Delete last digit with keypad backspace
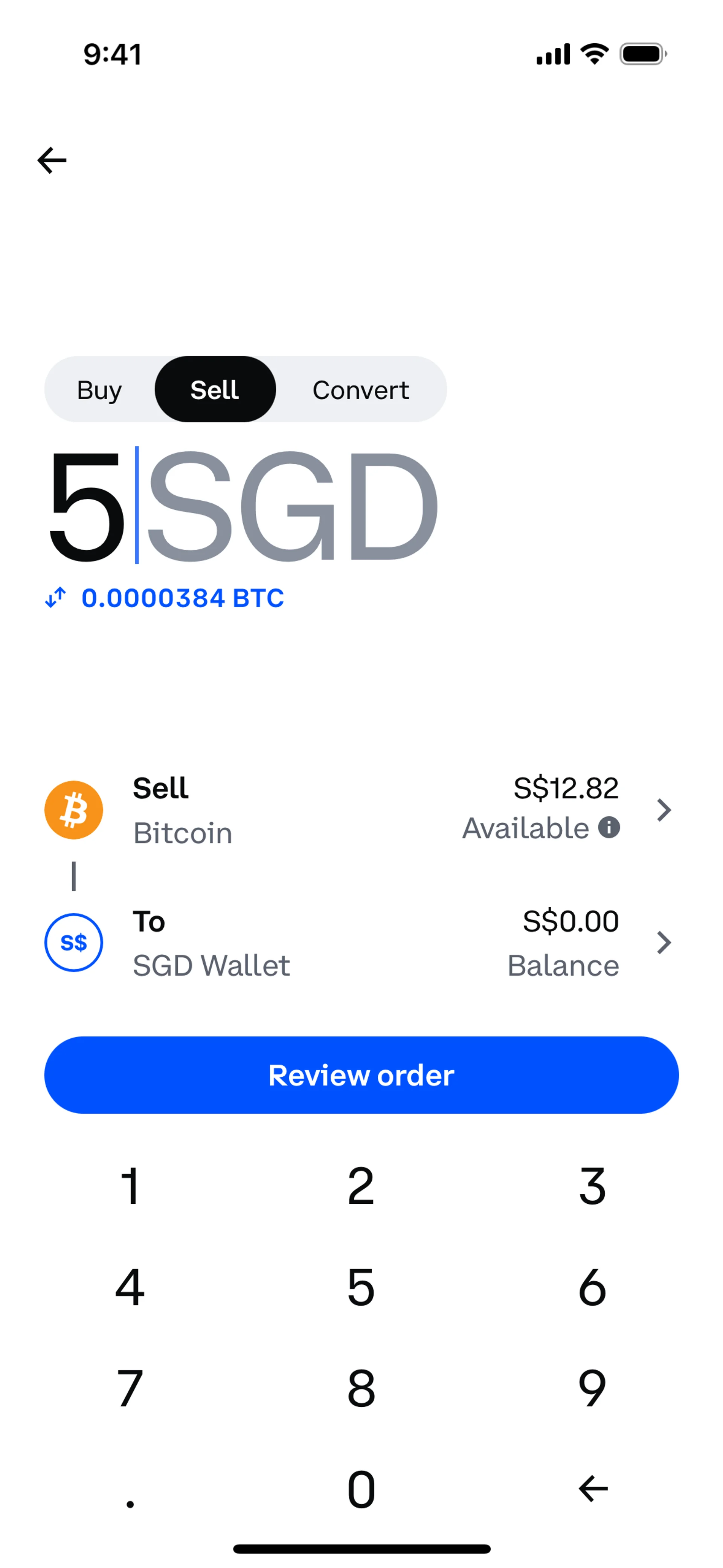This screenshot has height=1568, width=723. tap(592, 1489)
